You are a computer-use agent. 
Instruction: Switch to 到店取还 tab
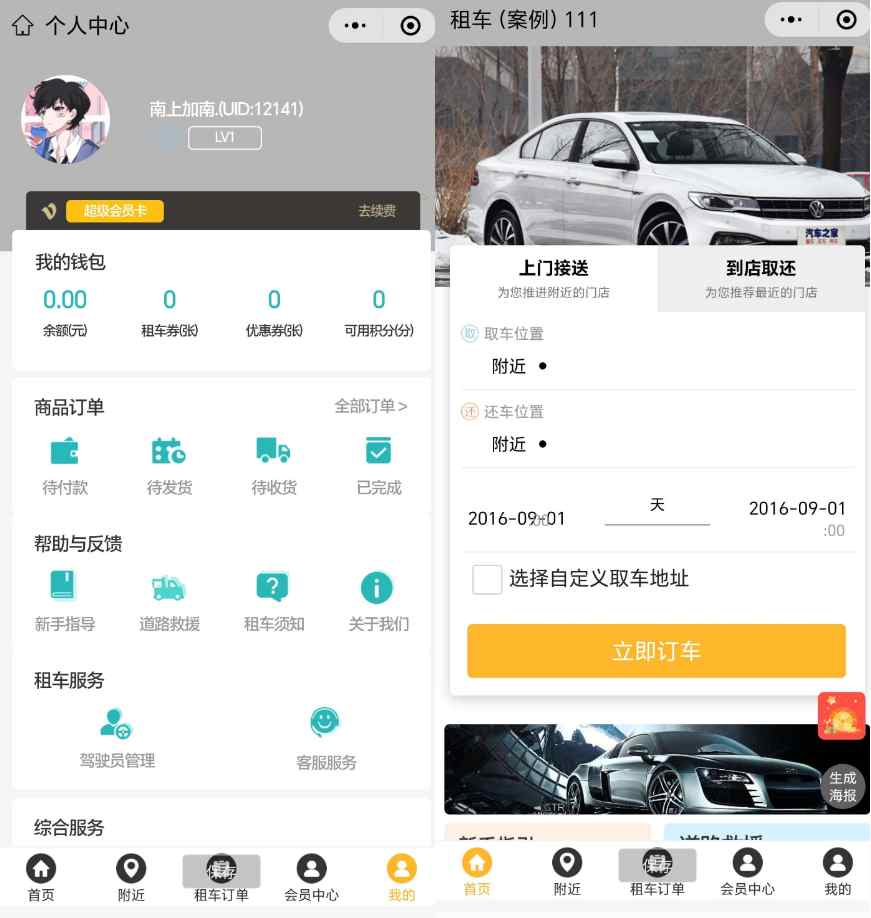click(x=760, y=279)
